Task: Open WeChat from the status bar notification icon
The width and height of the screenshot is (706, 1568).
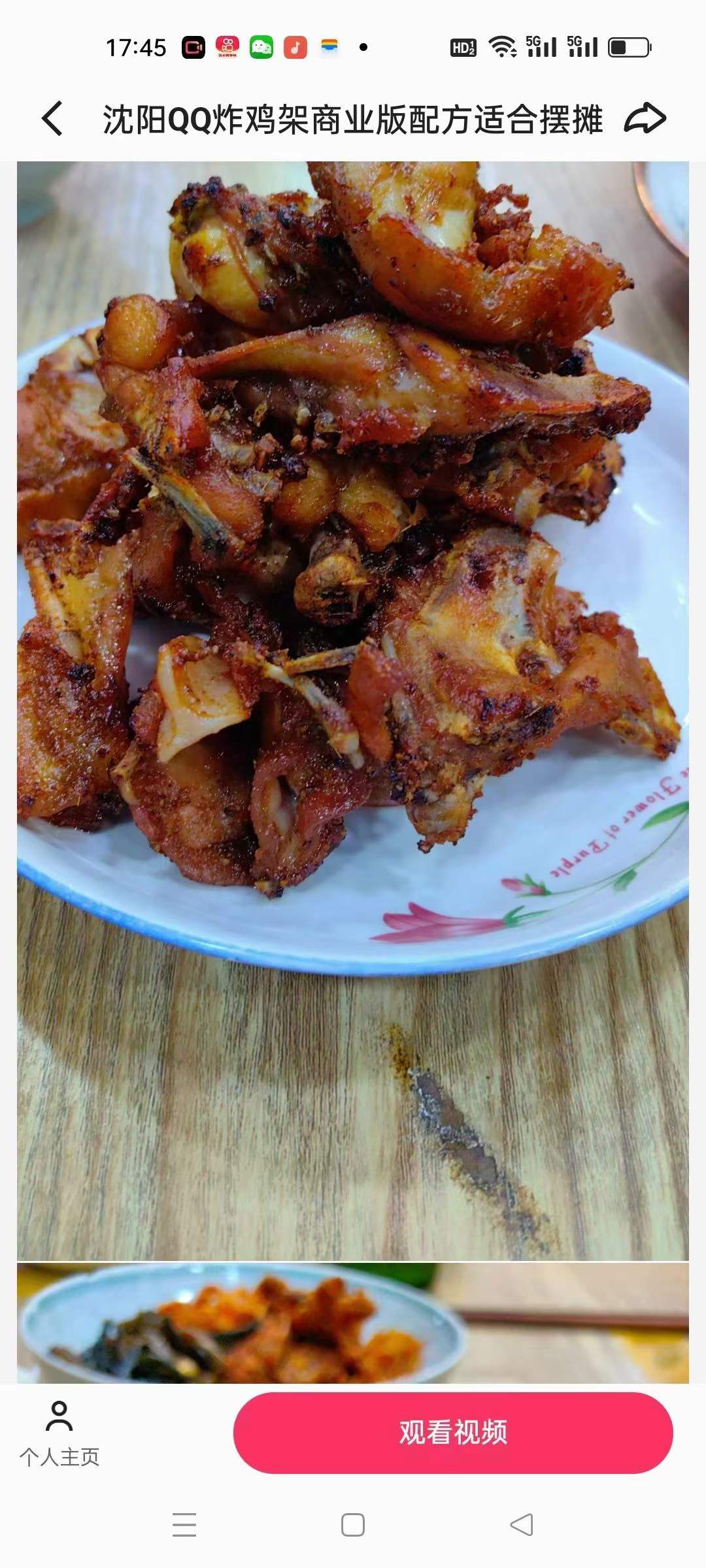Action: point(261,46)
